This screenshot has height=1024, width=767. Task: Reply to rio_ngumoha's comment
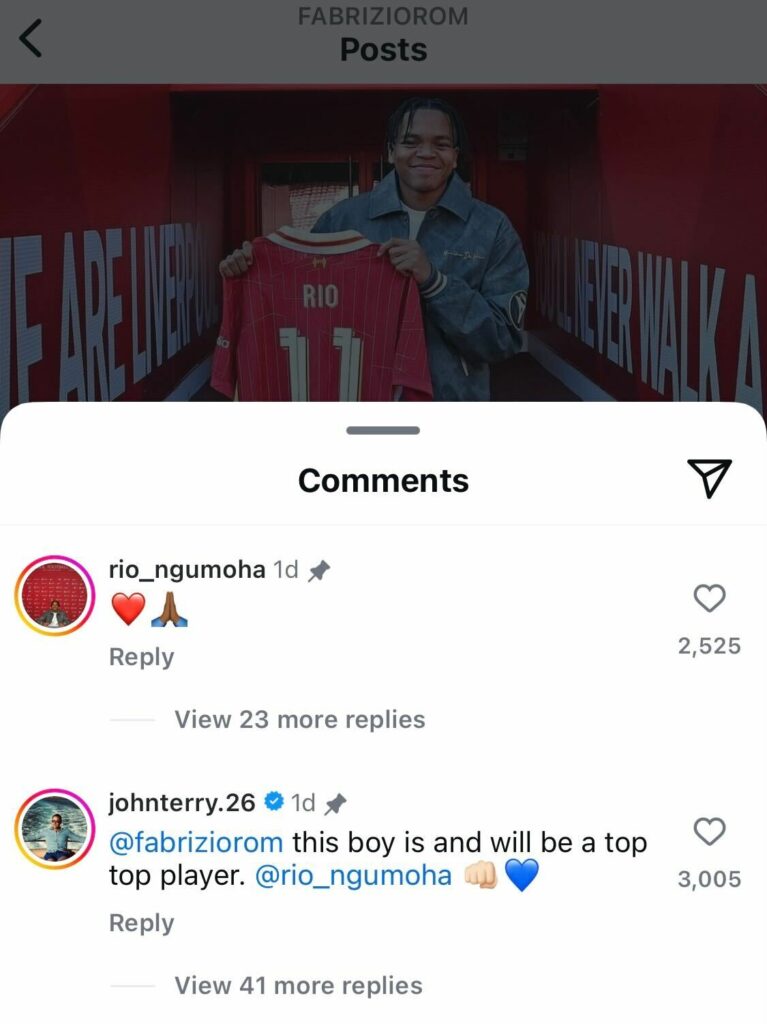click(141, 657)
